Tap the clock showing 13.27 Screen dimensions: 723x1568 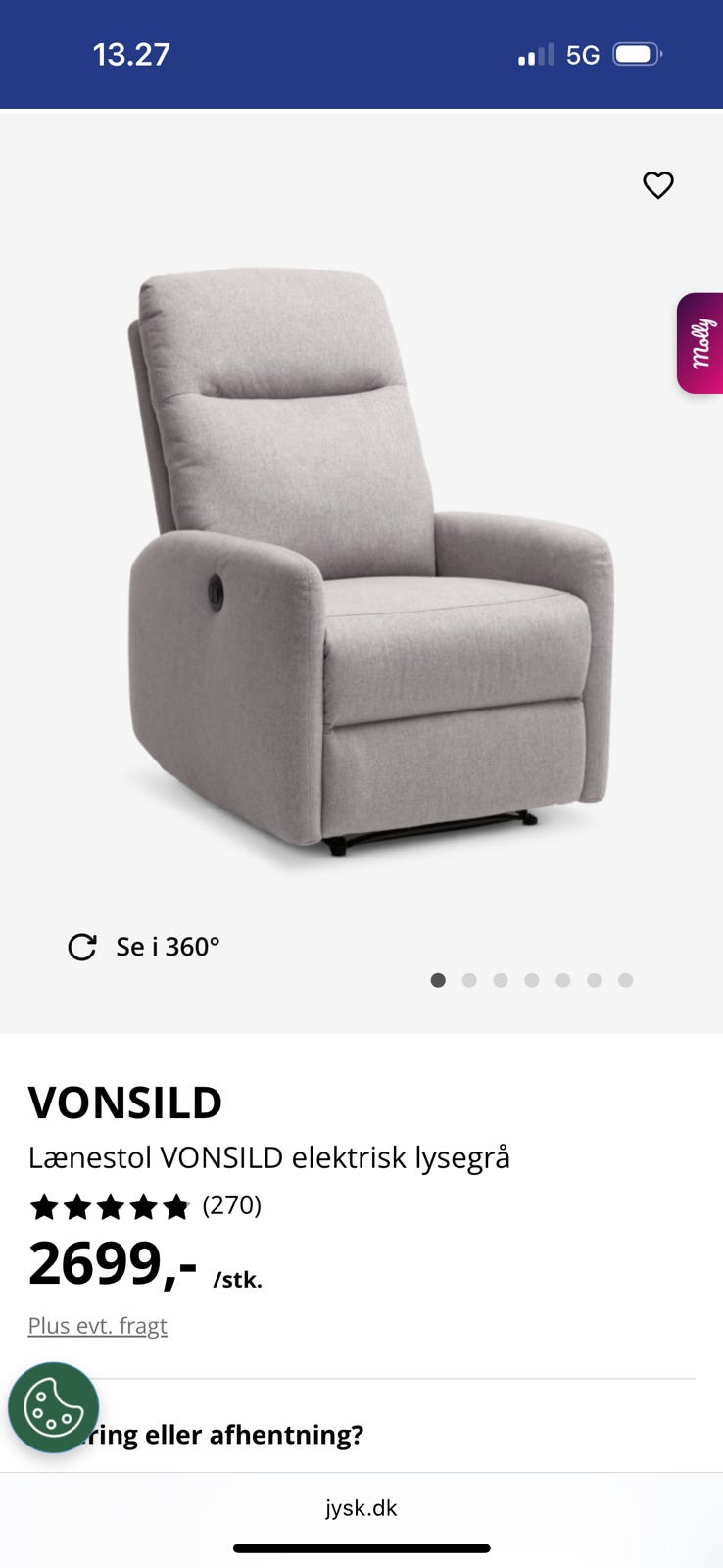(132, 55)
